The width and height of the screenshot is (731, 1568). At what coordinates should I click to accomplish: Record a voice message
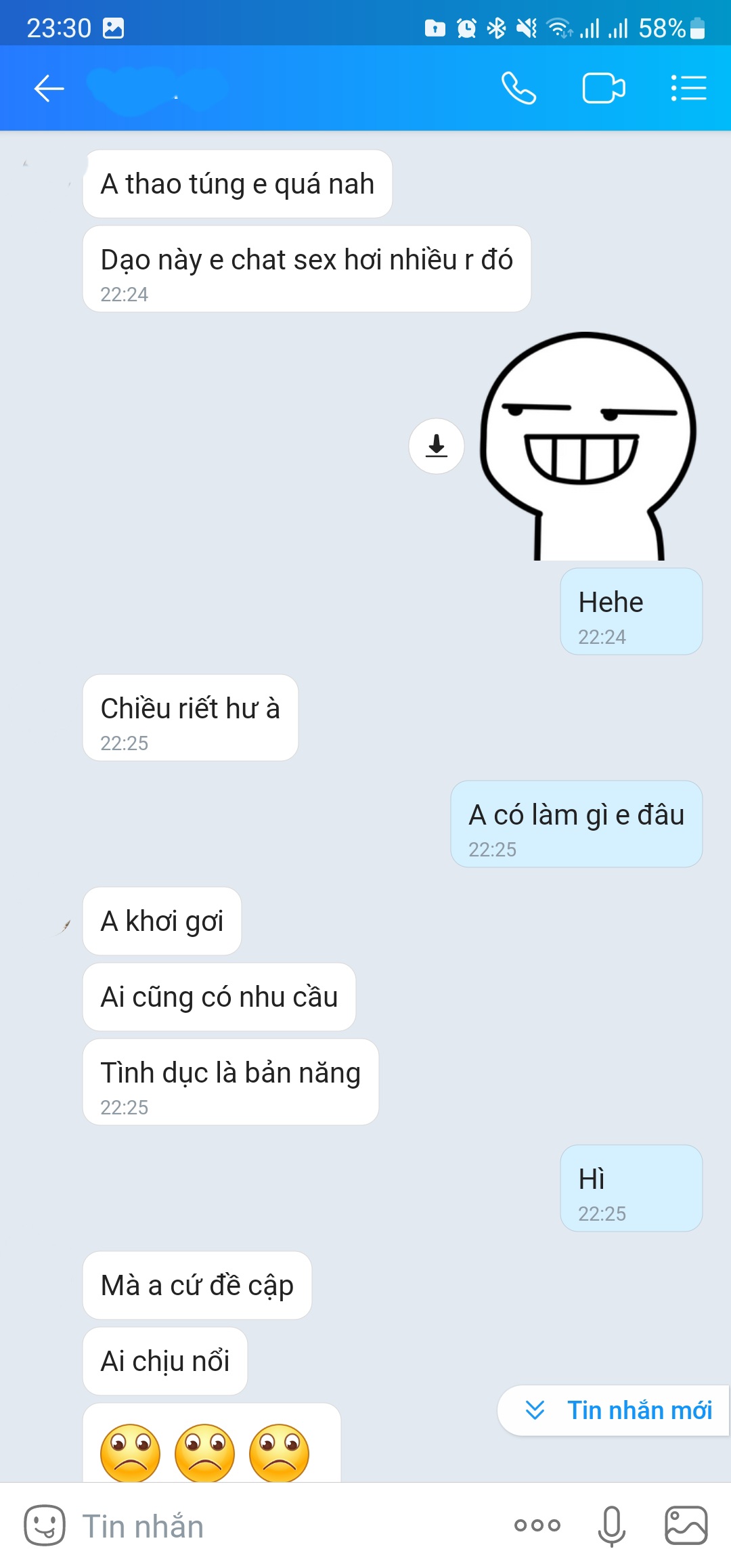click(611, 1526)
